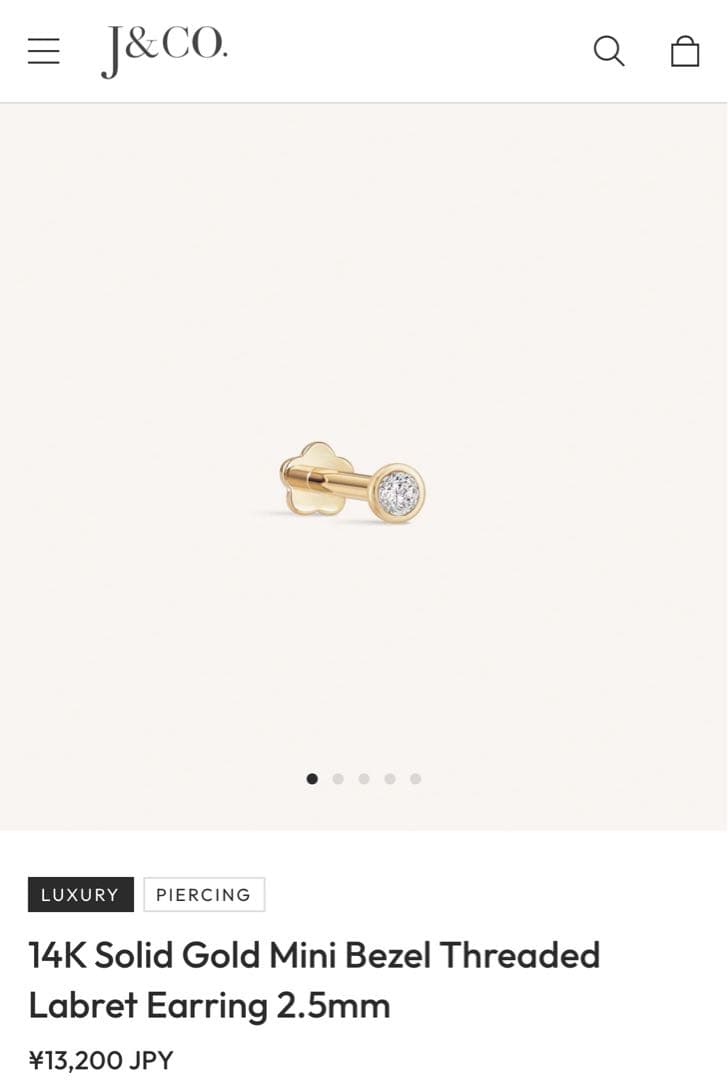Image resolution: width=728 pixels, height=1080 pixels.
Task: Switch to the third image dot
Action: pos(364,779)
